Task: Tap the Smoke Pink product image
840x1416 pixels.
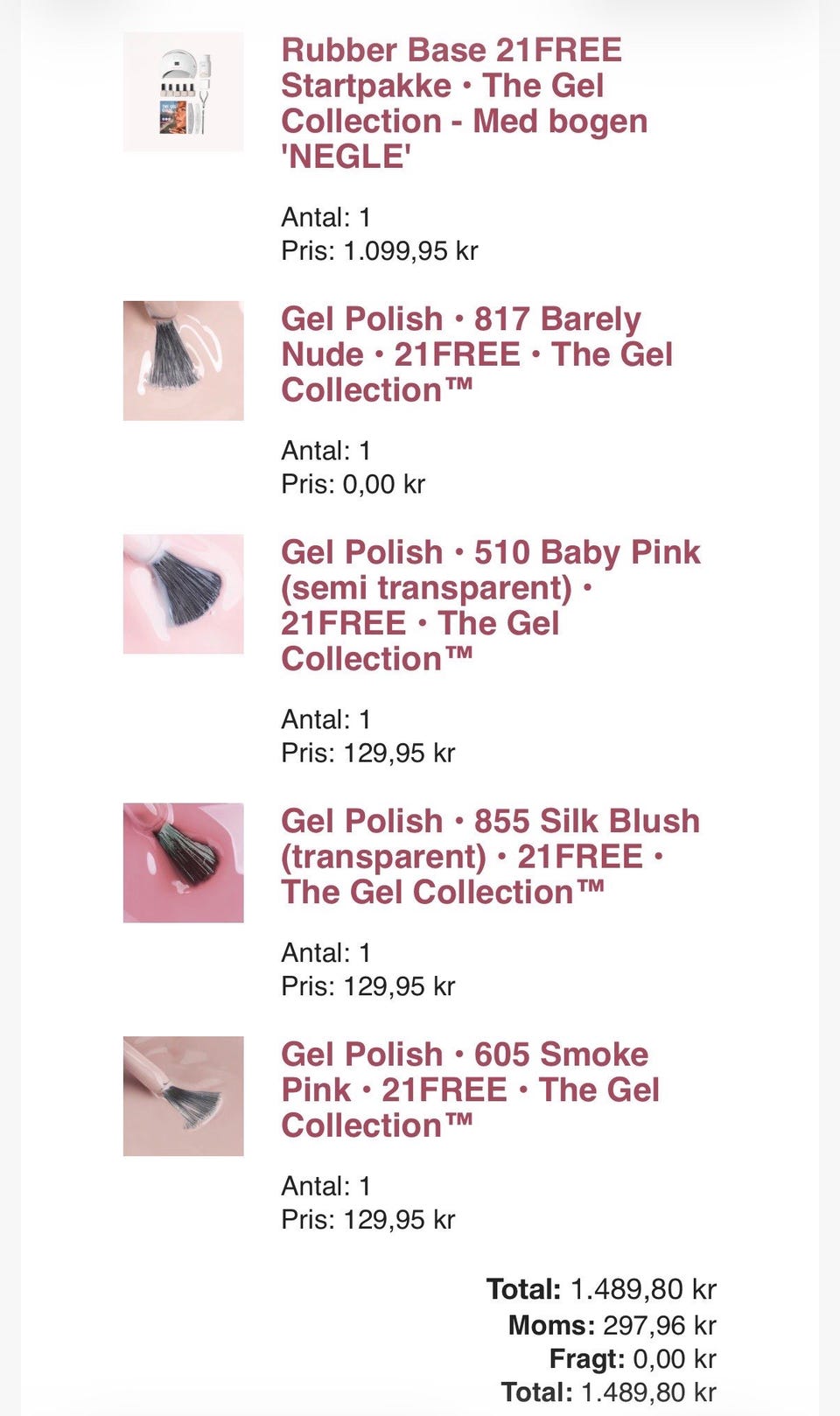Action: pyautogui.click(x=183, y=1096)
